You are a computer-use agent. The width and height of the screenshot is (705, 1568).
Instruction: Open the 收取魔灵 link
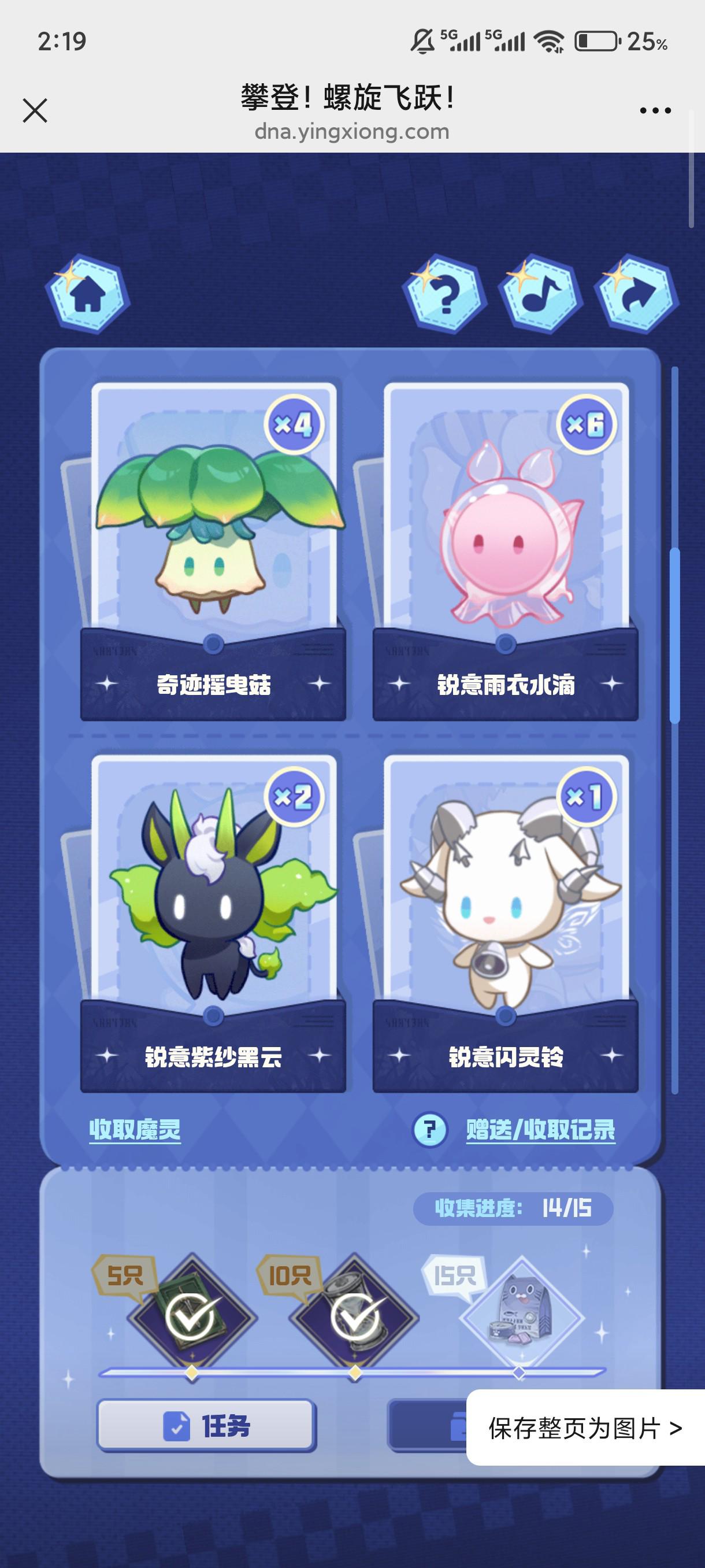(x=135, y=1130)
